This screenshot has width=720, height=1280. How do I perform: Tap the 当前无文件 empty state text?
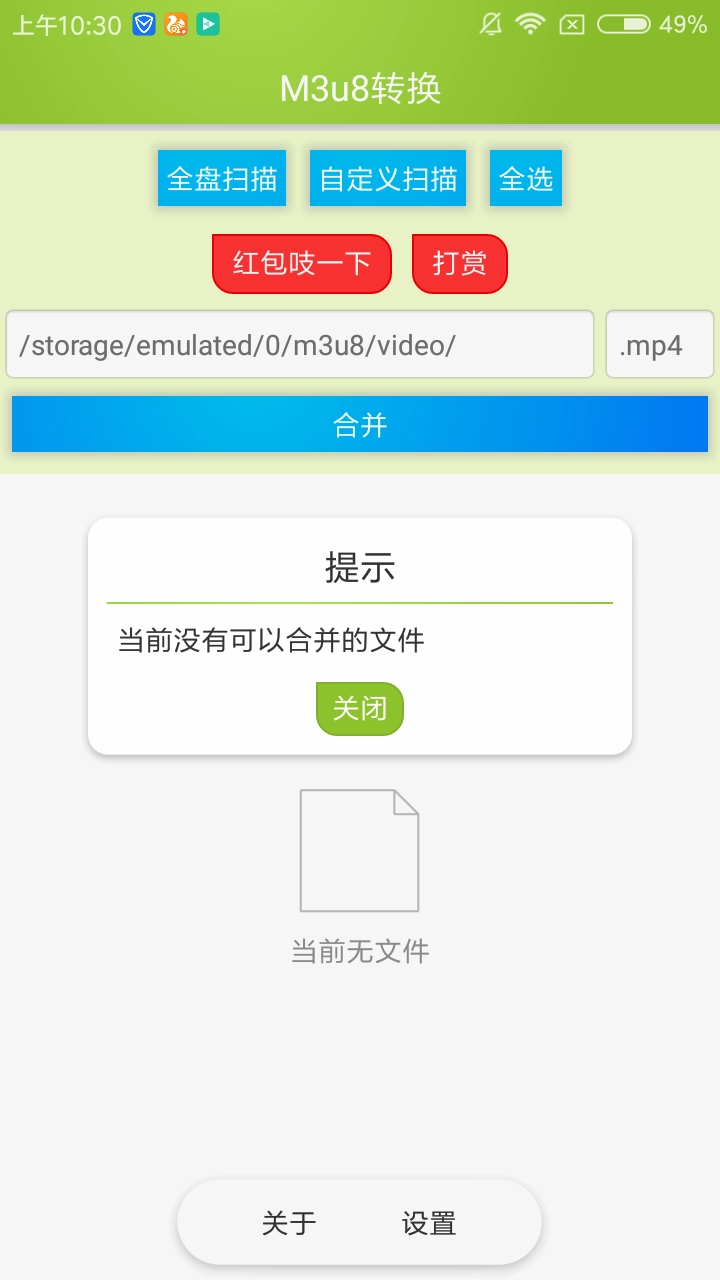358,951
